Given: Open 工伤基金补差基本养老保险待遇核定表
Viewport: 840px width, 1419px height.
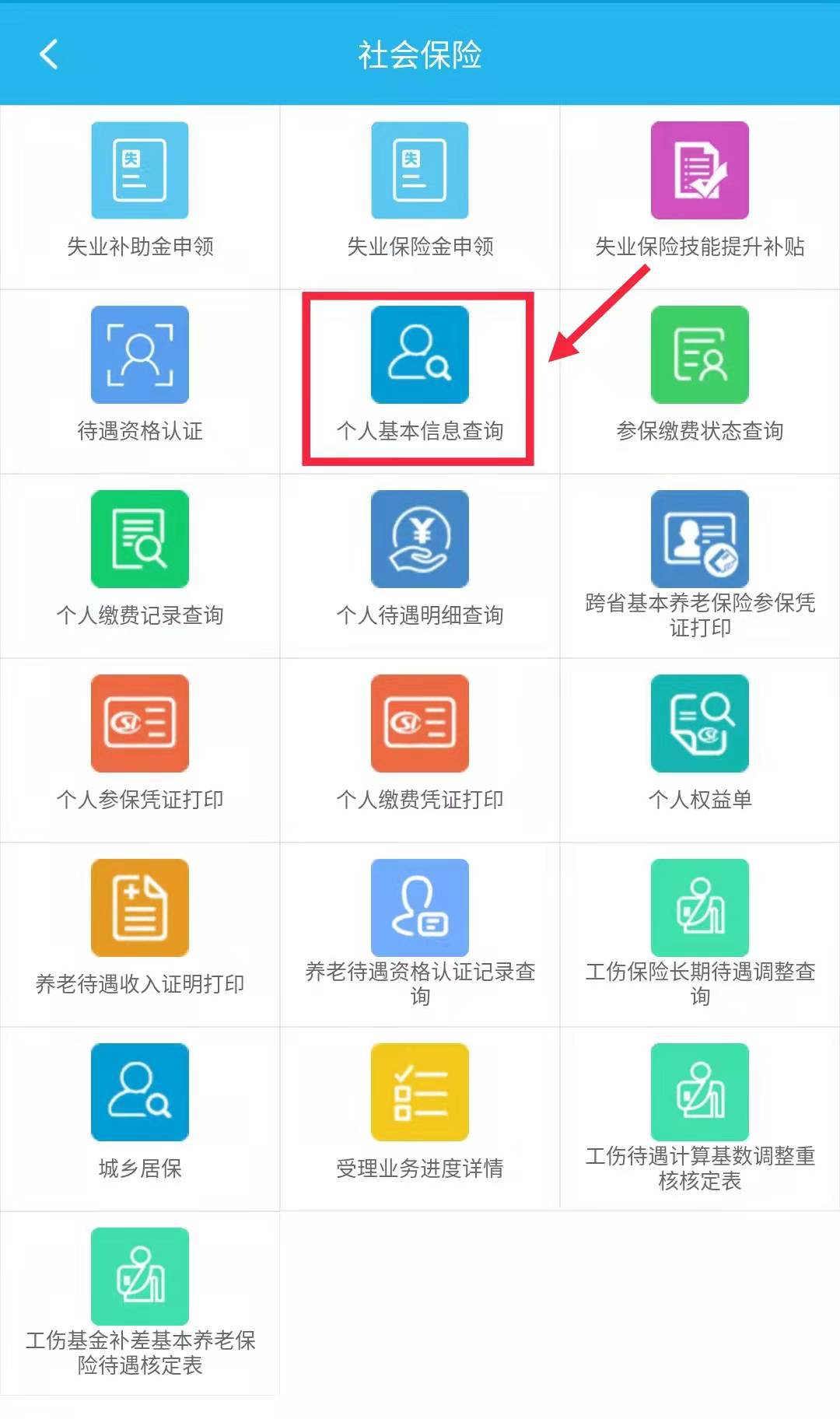Looking at the screenshot, I should click(140, 1277).
